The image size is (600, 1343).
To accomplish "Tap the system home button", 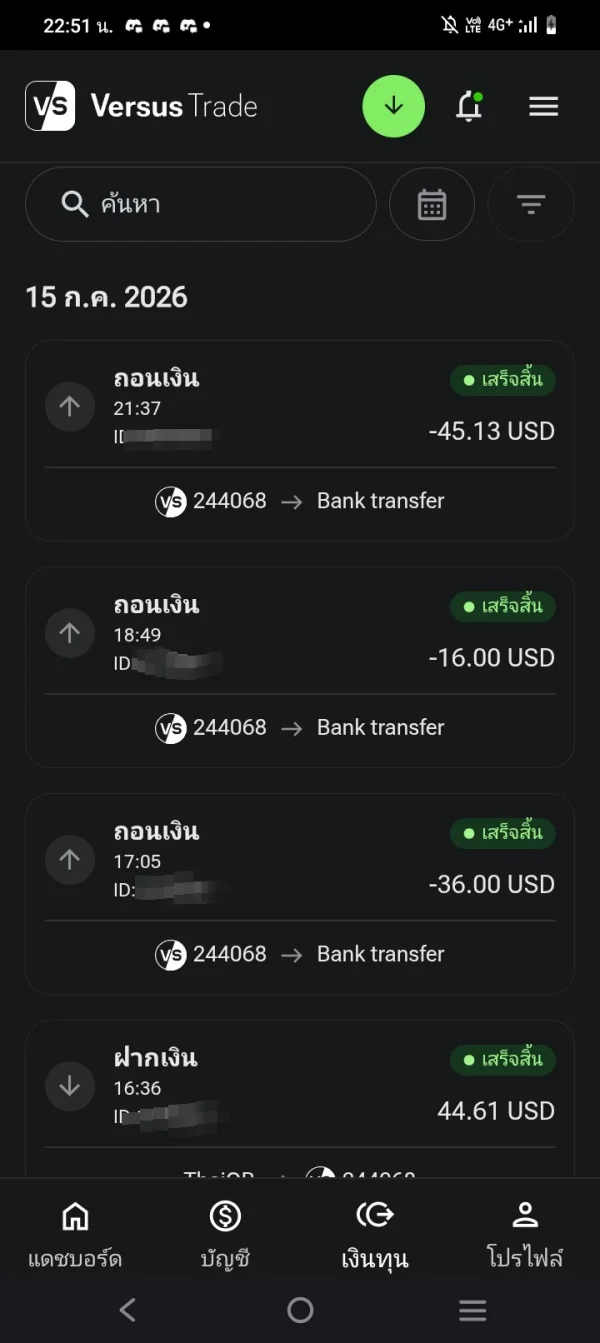I will click(x=300, y=1310).
